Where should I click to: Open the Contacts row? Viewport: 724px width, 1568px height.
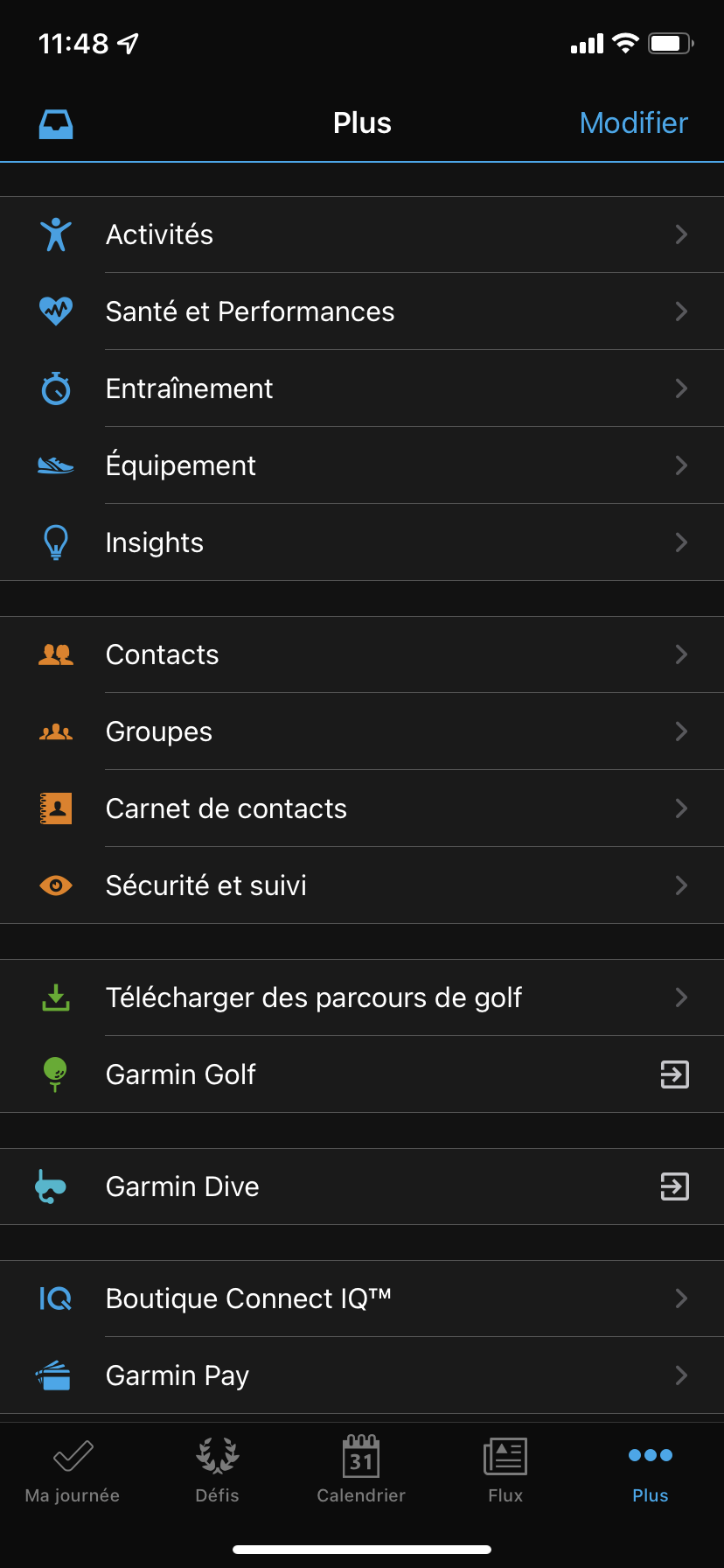(x=362, y=654)
